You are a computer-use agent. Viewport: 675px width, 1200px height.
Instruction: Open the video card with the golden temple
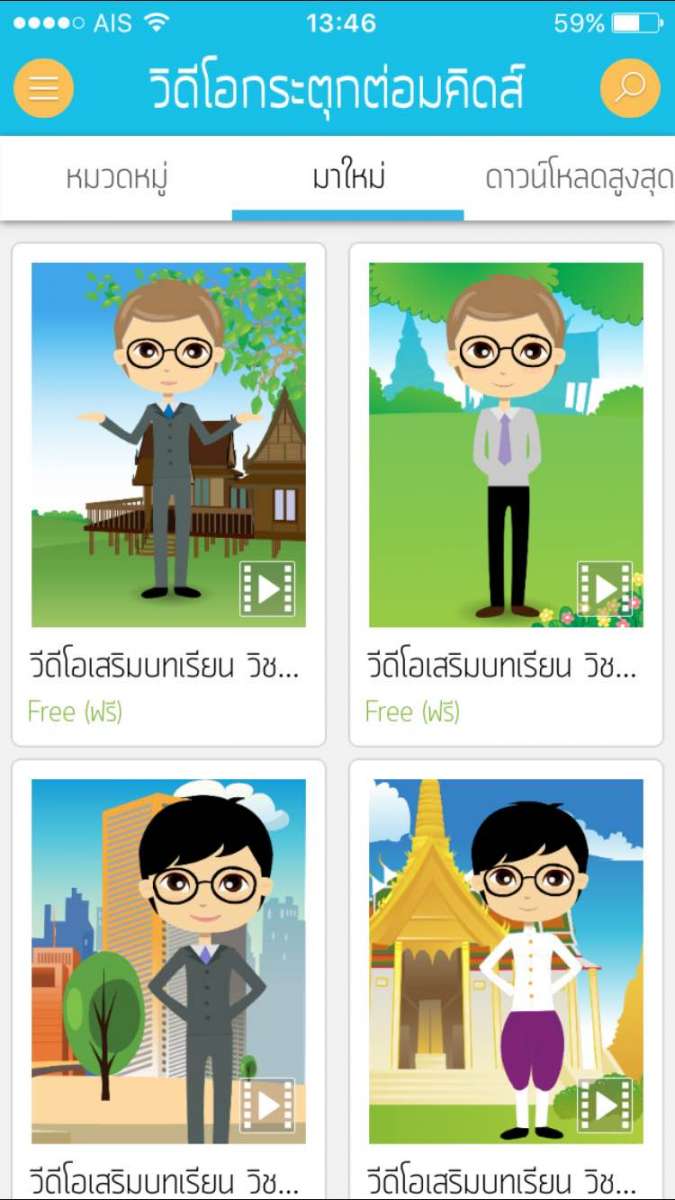(x=506, y=961)
